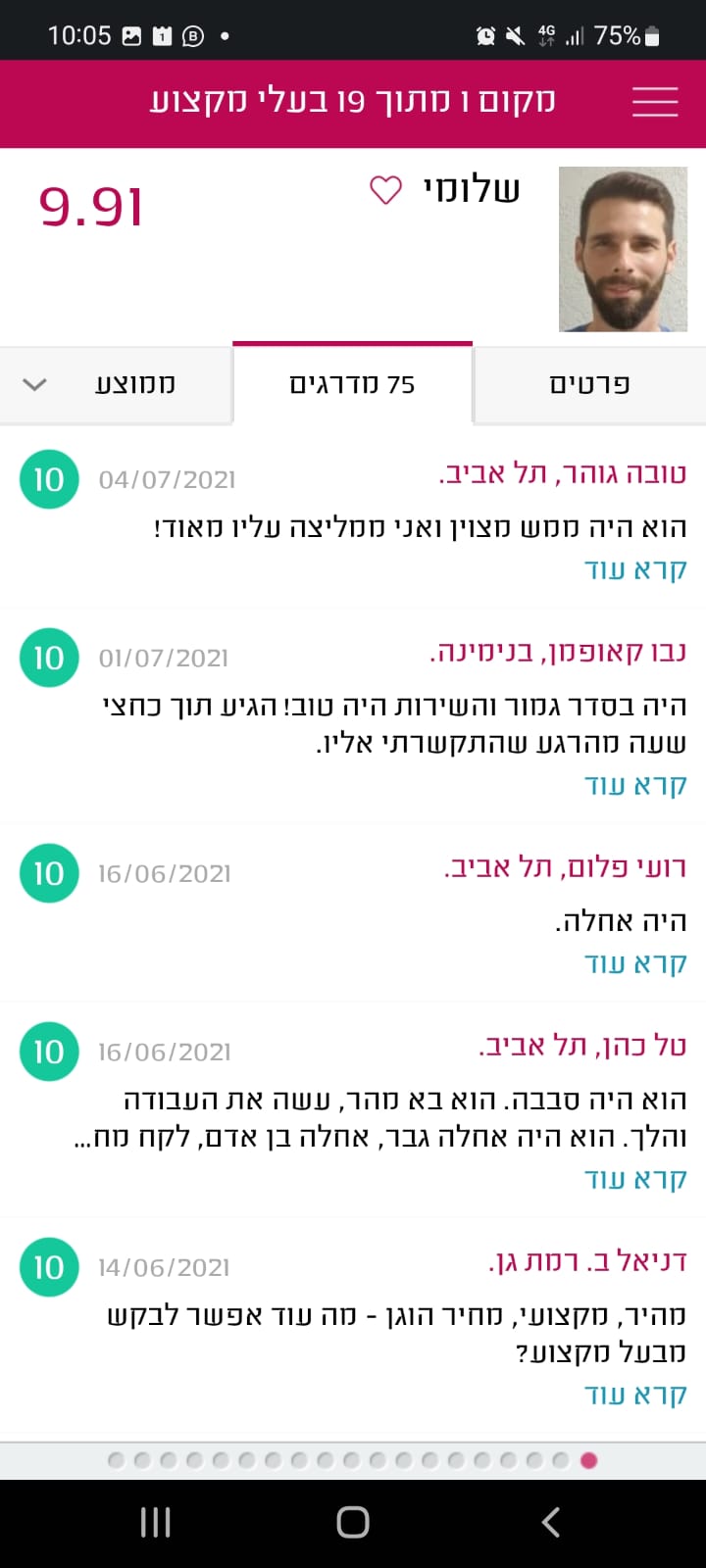
Task: Open the hamburger menu
Action: [655, 102]
